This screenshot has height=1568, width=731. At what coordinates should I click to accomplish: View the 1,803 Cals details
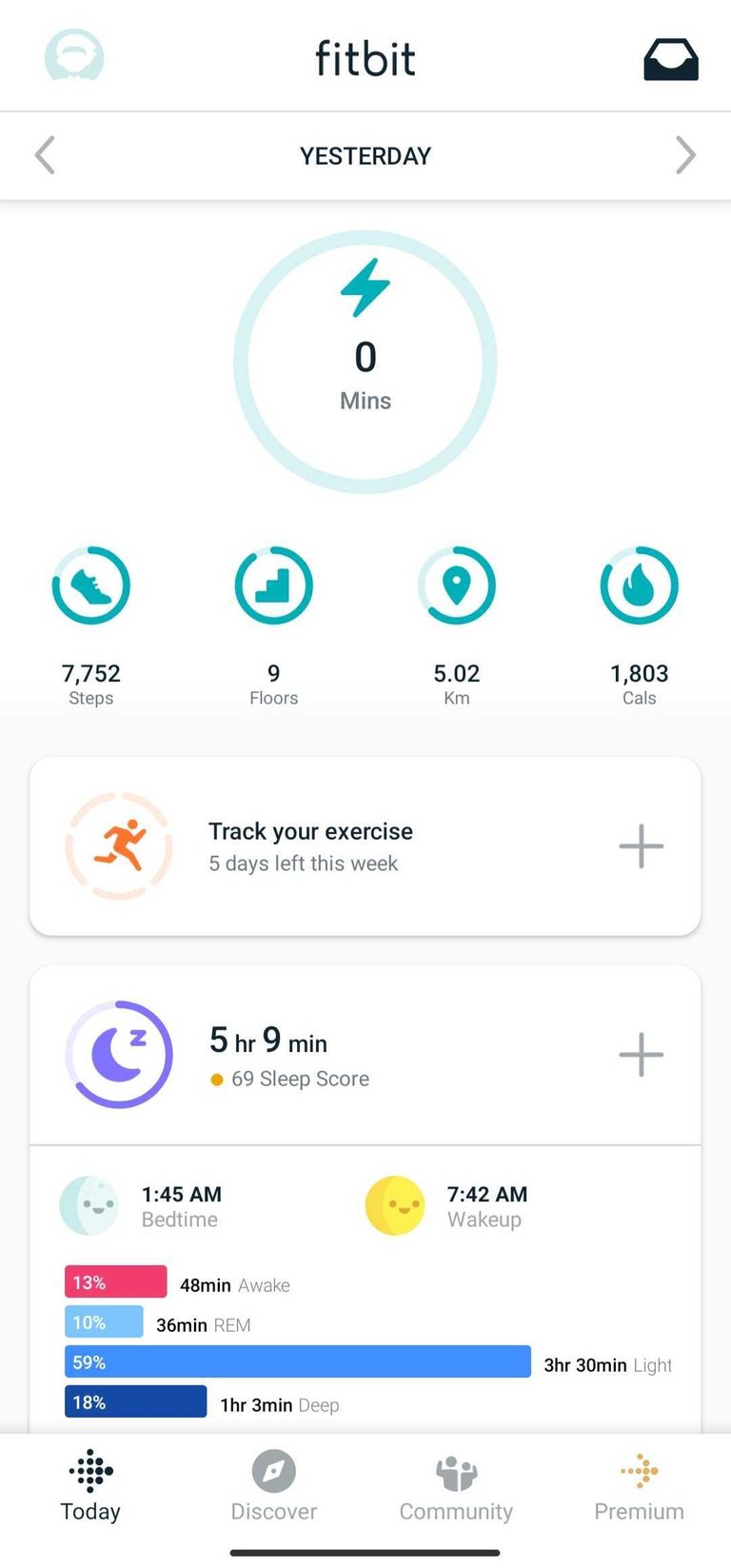coord(640,586)
